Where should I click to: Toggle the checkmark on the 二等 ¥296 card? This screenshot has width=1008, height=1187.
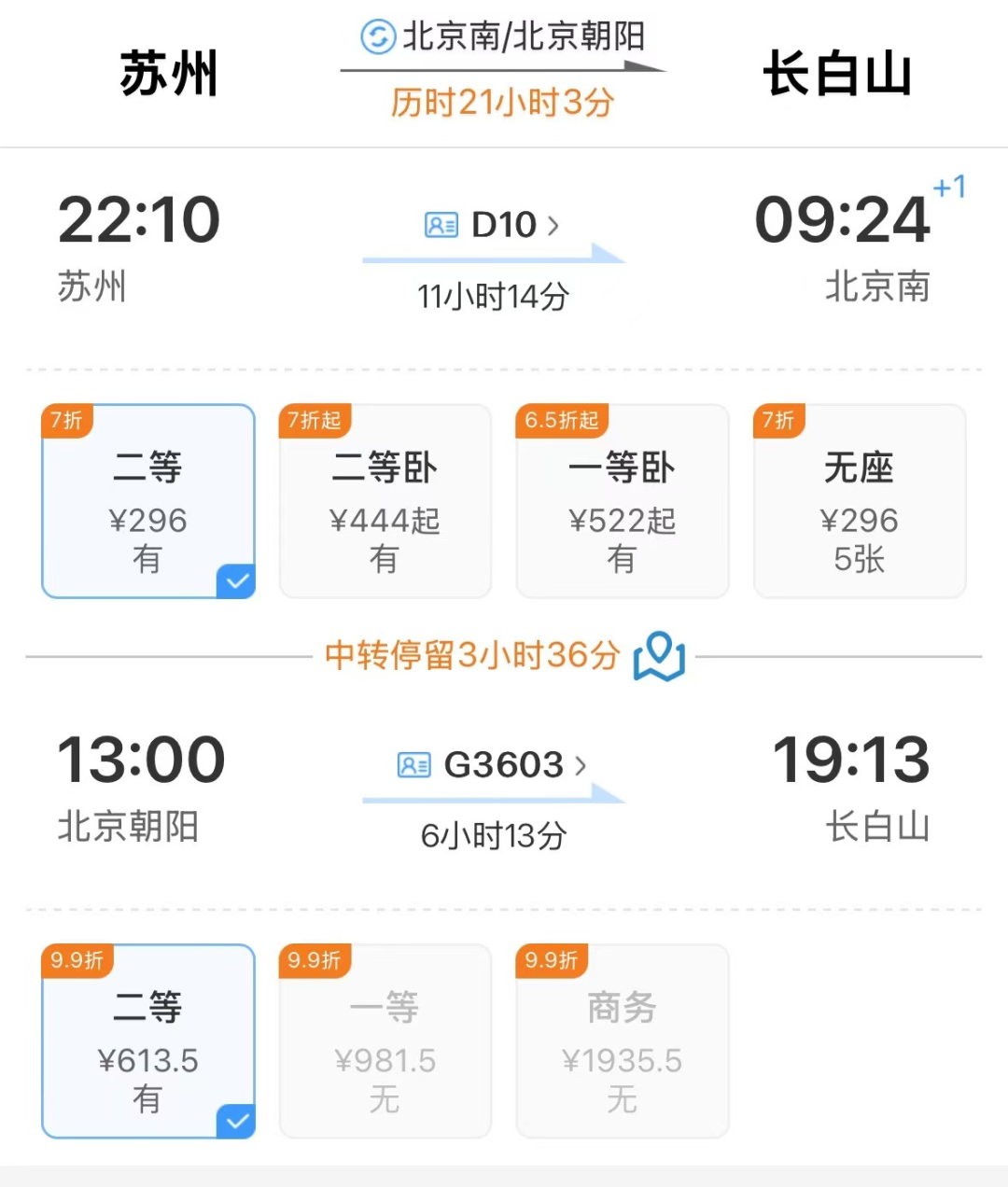tap(236, 582)
